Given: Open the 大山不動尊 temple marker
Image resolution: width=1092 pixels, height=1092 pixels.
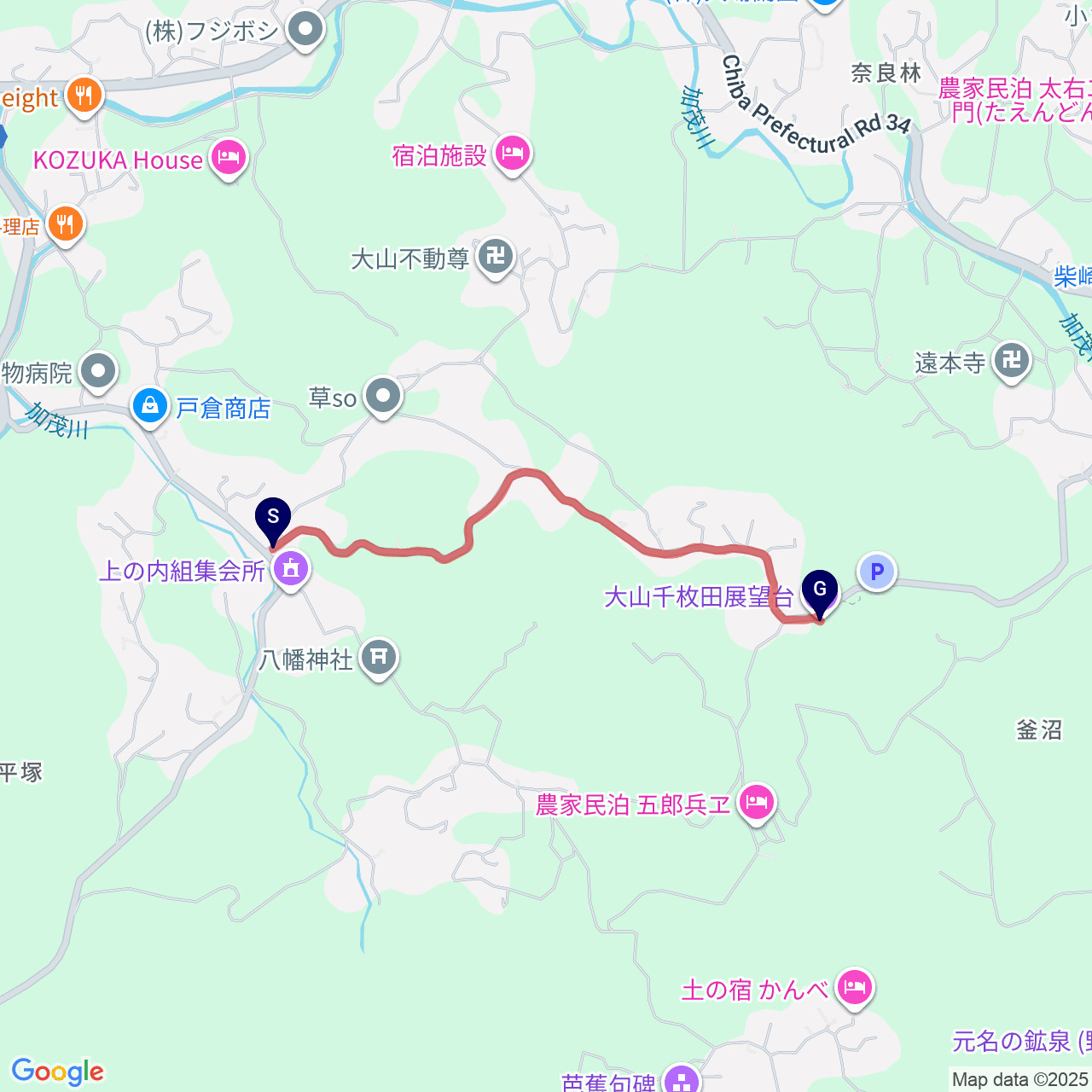Looking at the screenshot, I should pyautogui.click(x=495, y=256).
